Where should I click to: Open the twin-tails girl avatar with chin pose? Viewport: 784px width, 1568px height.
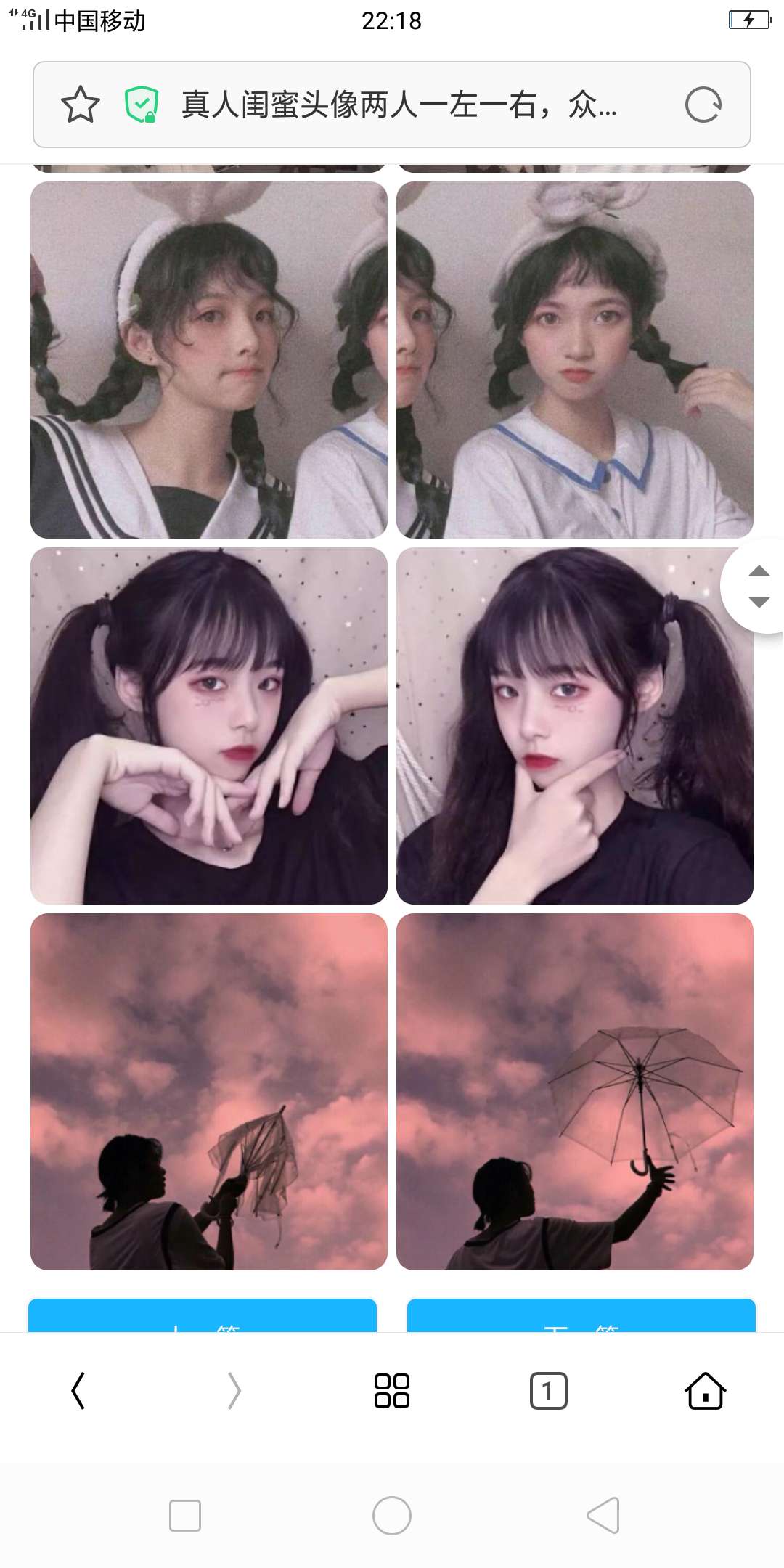click(575, 726)
